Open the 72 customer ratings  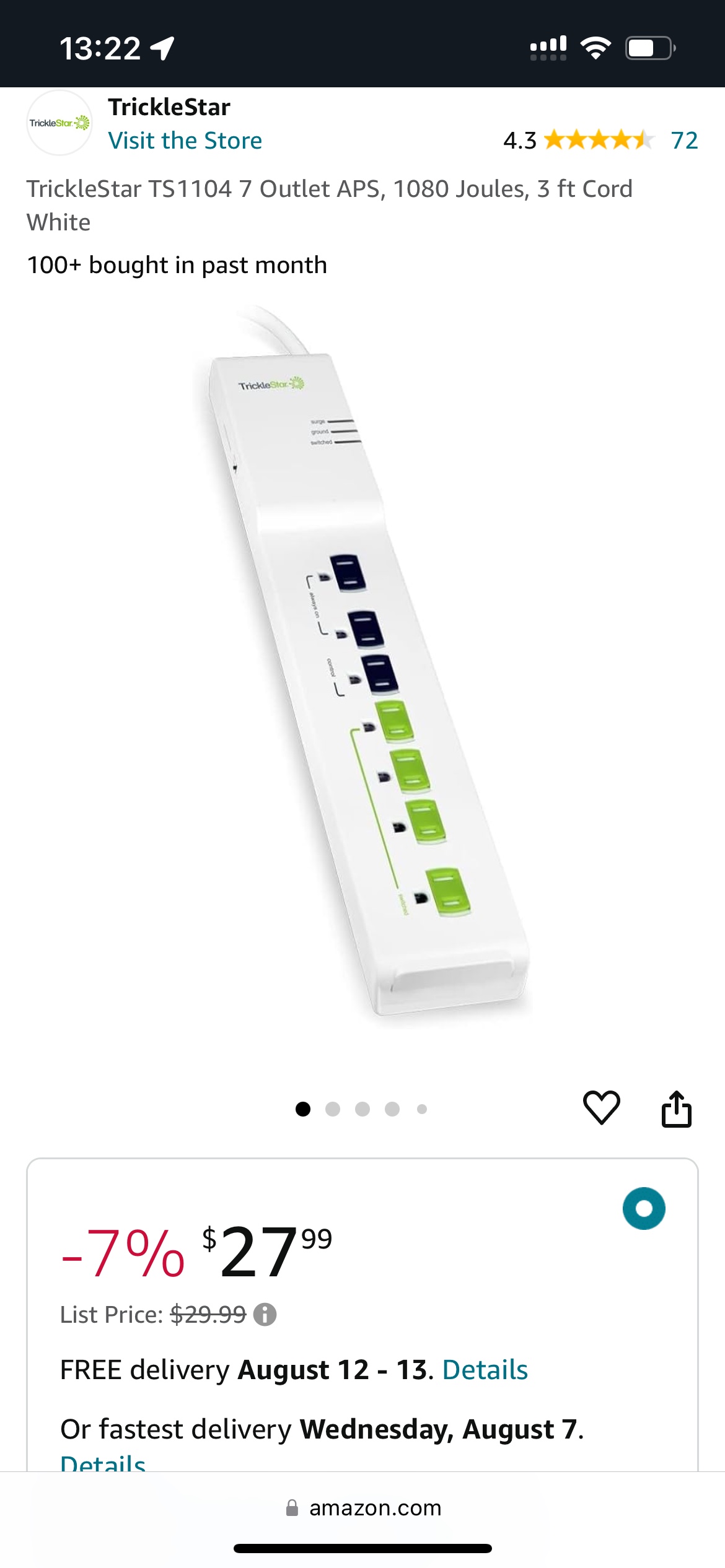pos(684,141)
